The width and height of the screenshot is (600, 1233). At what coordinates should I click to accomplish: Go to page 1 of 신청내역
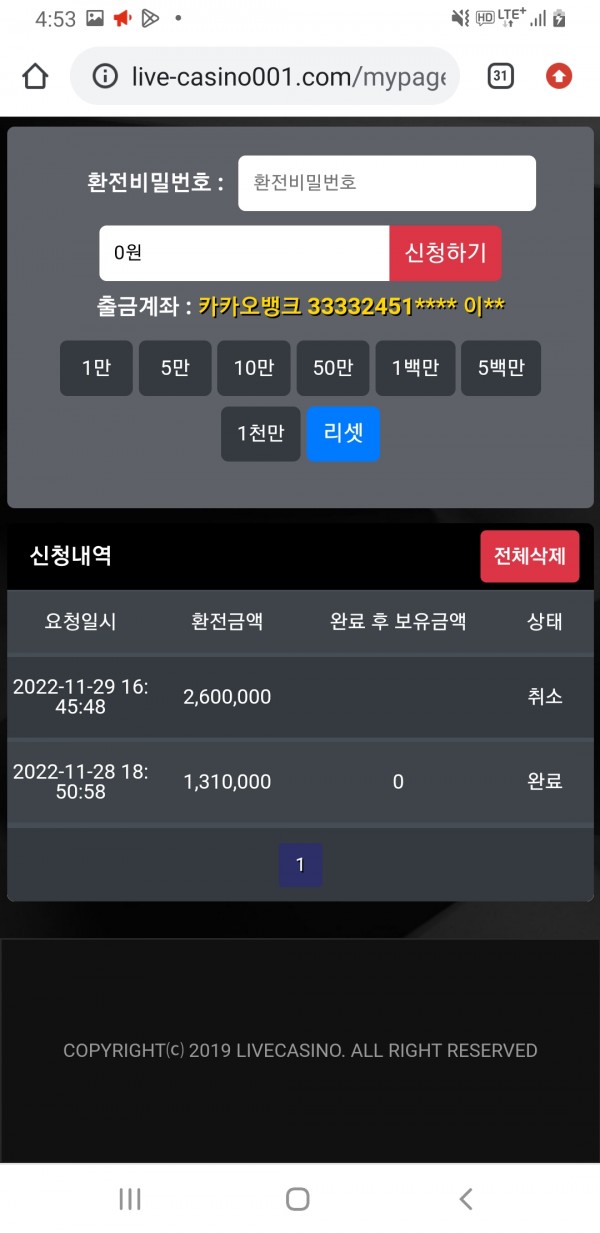point(300,865)
